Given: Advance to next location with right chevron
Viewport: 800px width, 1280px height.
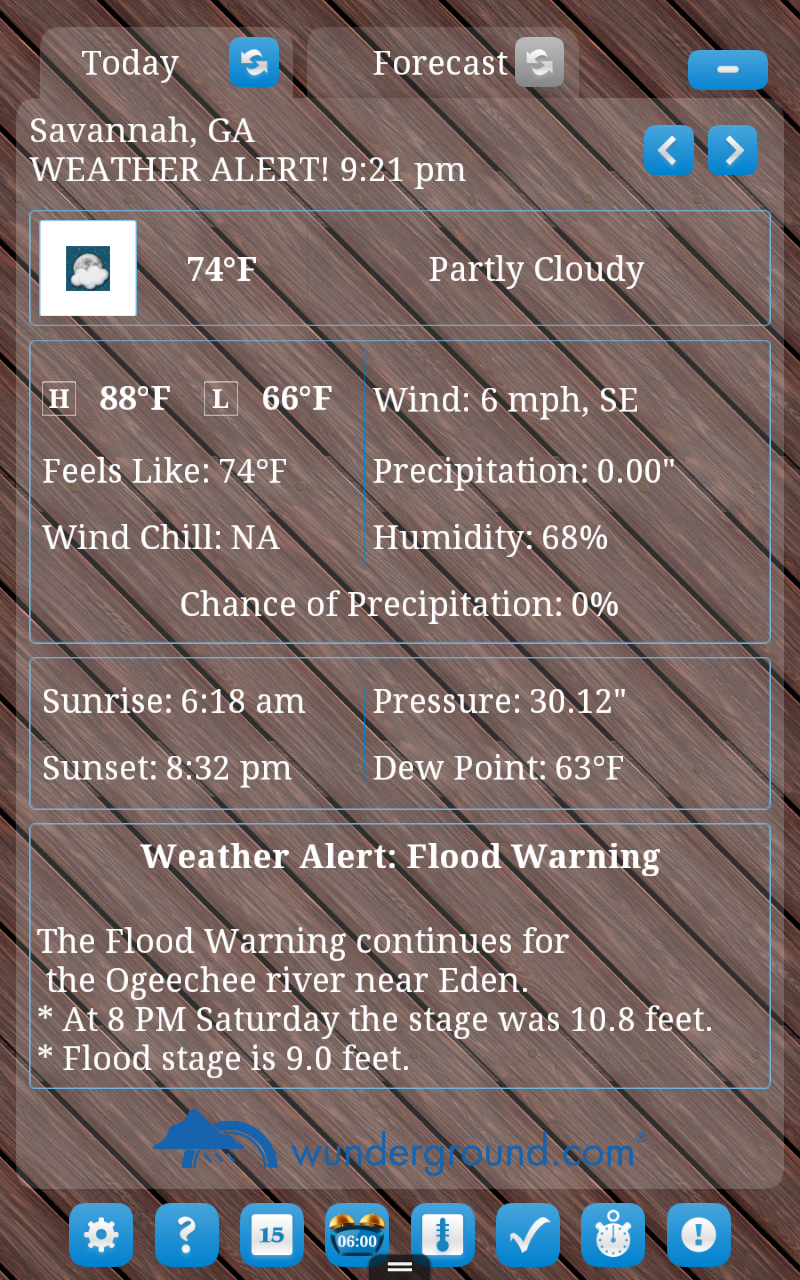Looking at the screenshot, I should click(x=732, y=150).
